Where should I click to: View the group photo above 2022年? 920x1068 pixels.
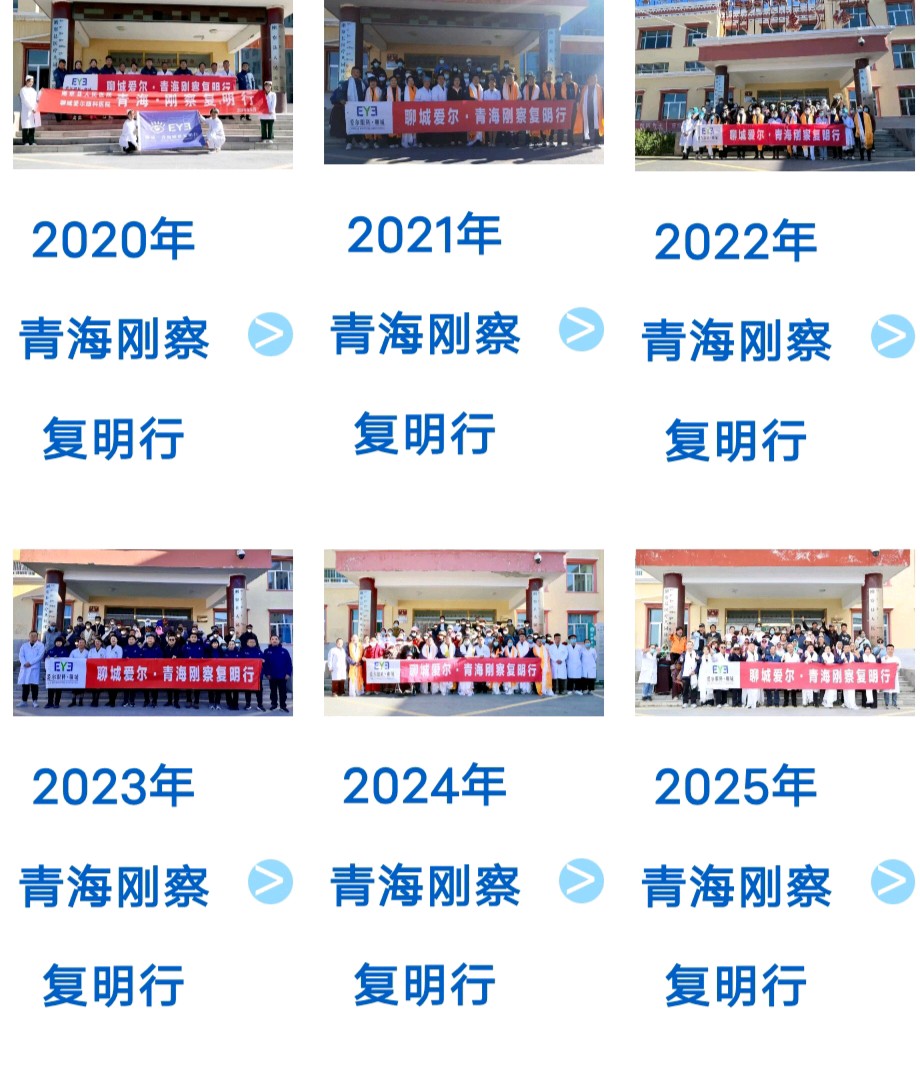[x=775, y=85]
